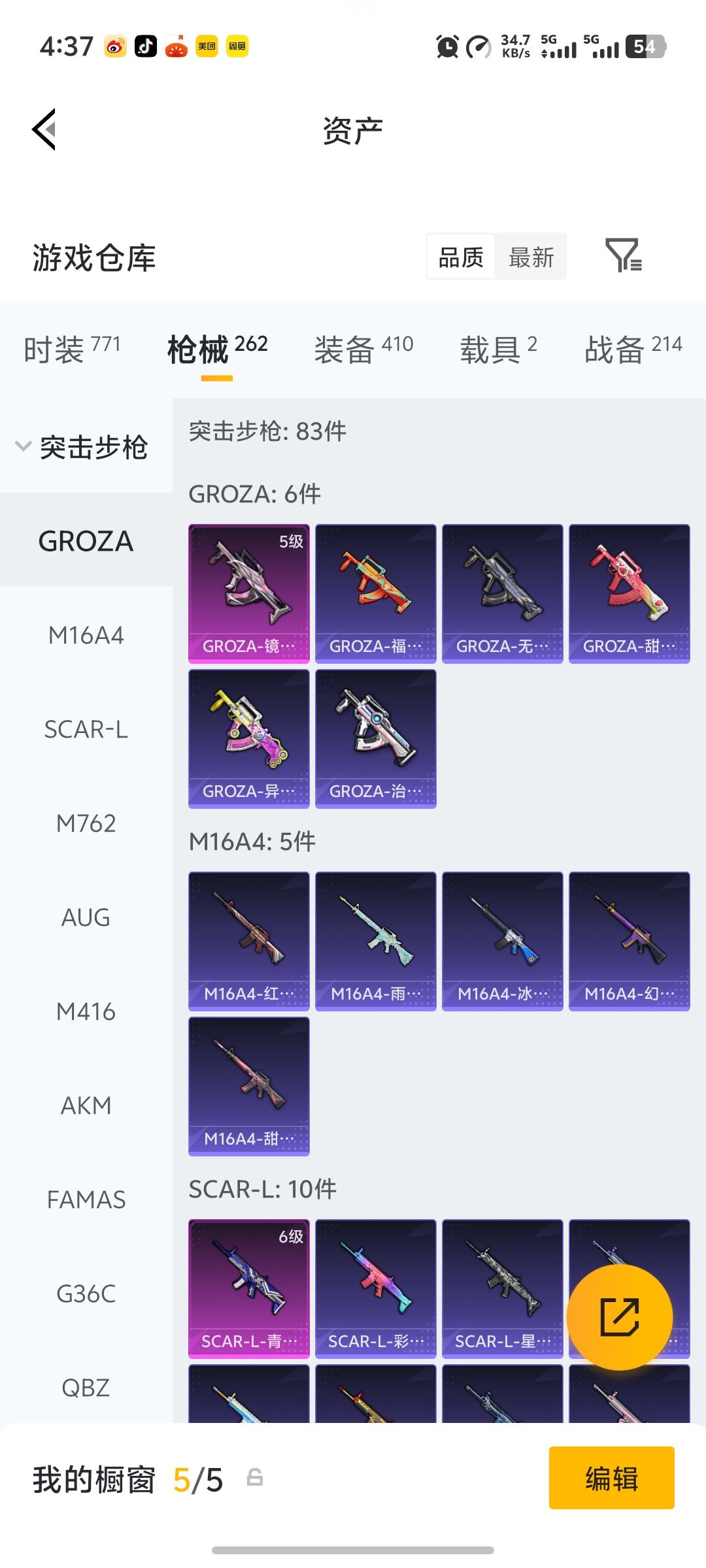The width and height of the screenshot is (706, 1568).
Task: Enable 品质 sorting mode
Action: point(460,256)
